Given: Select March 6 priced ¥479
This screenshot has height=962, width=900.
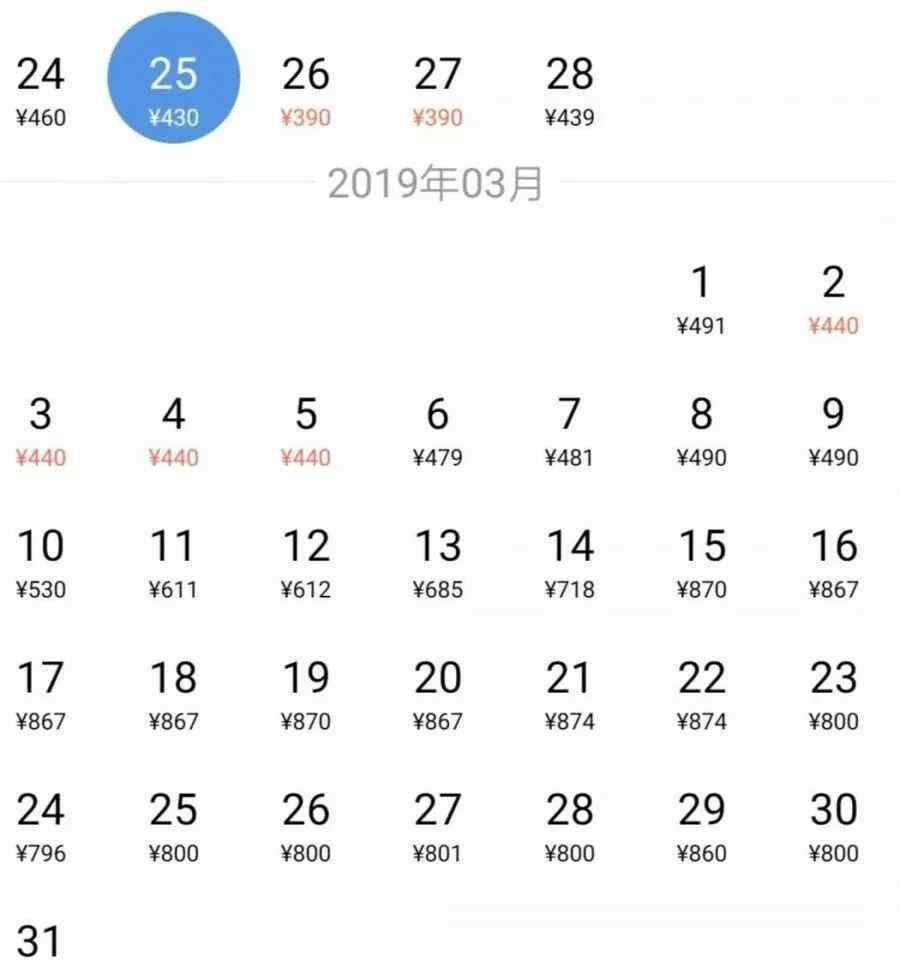Looking at the screenshot, I should (437, 432).
